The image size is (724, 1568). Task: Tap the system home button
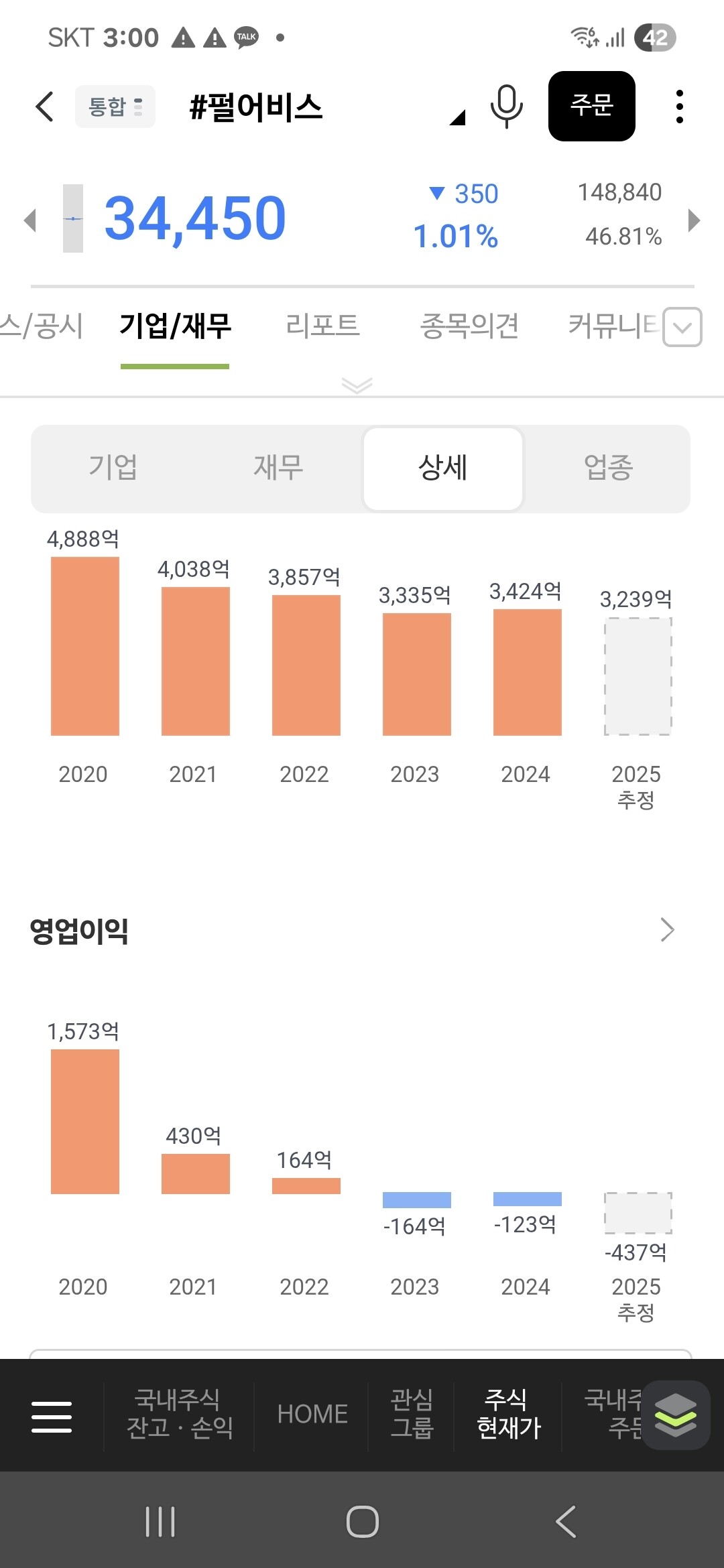click(362, 1521)
